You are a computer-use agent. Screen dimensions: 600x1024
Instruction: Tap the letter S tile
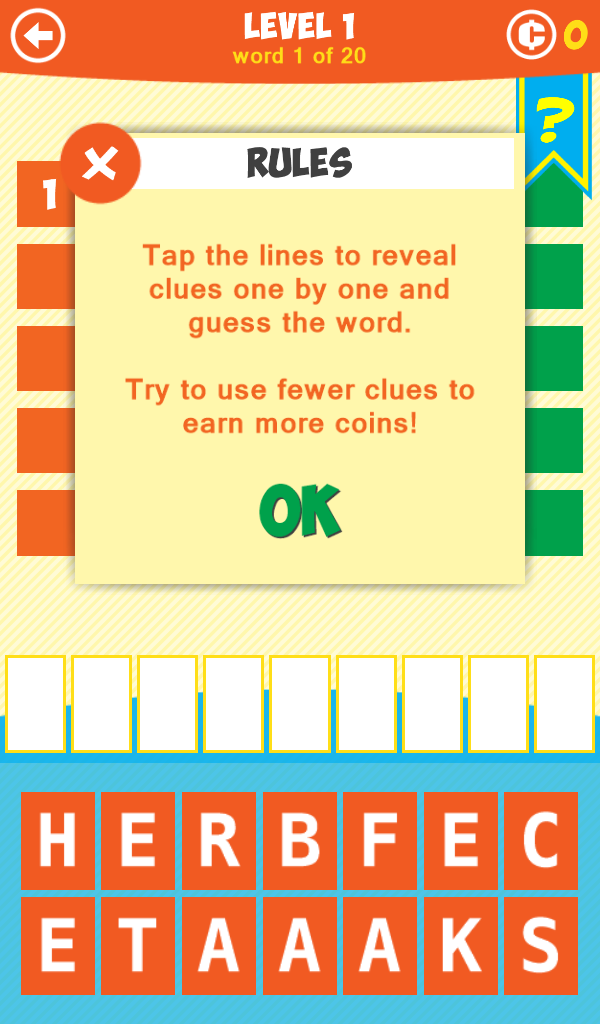(x=541, y=946)
